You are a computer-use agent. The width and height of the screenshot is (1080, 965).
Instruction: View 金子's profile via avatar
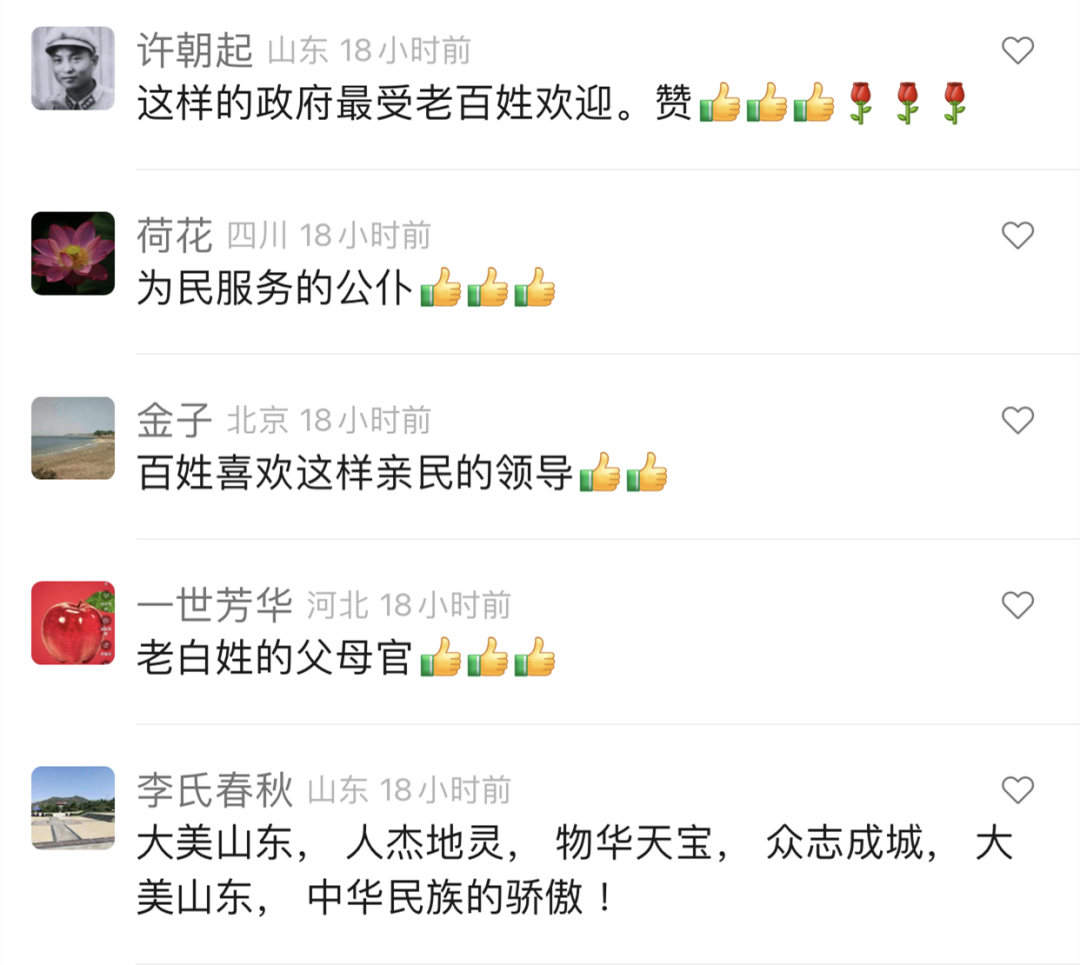(73, 438)
